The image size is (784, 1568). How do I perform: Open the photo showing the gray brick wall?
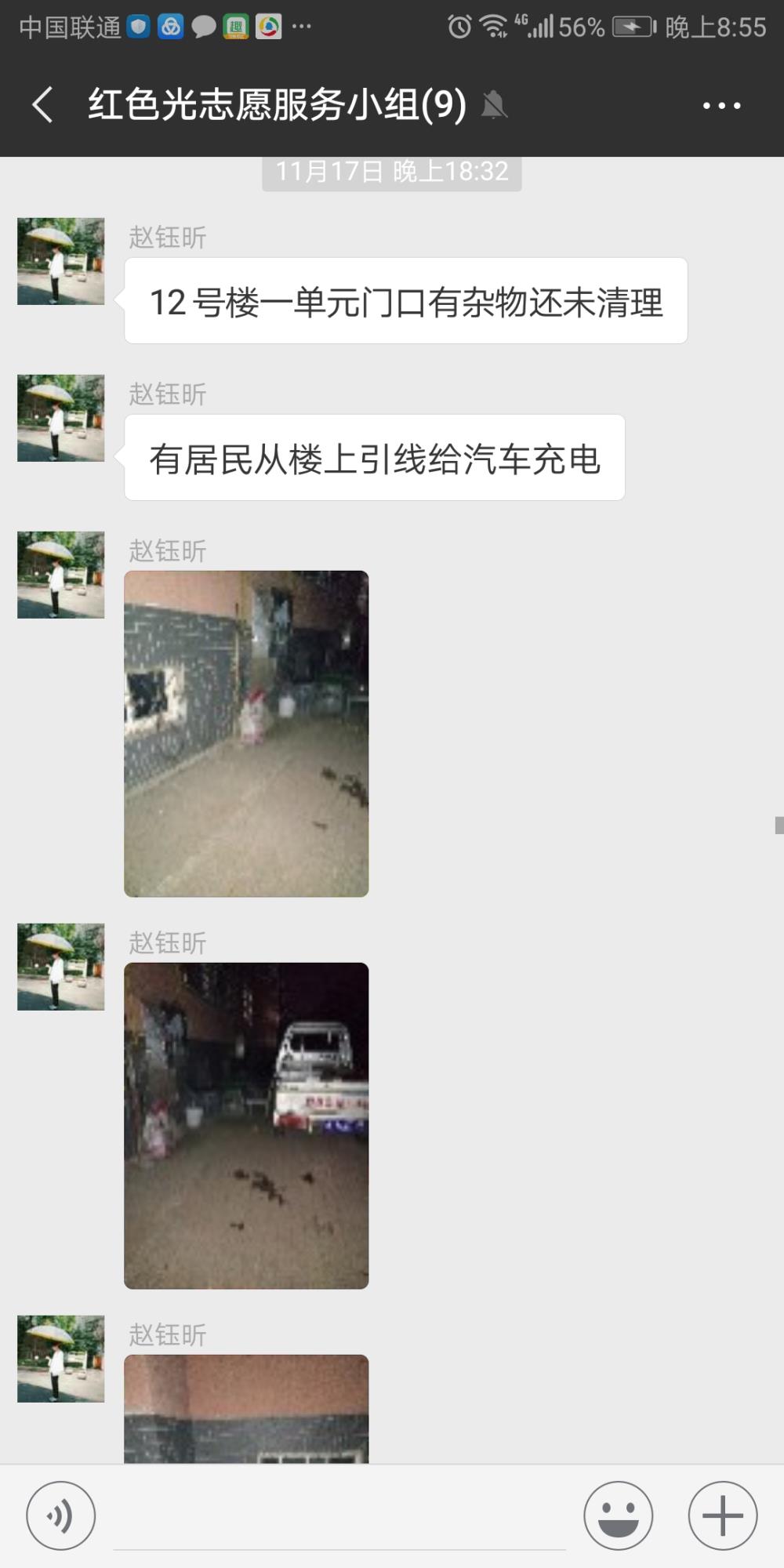(x=246, y=734)
